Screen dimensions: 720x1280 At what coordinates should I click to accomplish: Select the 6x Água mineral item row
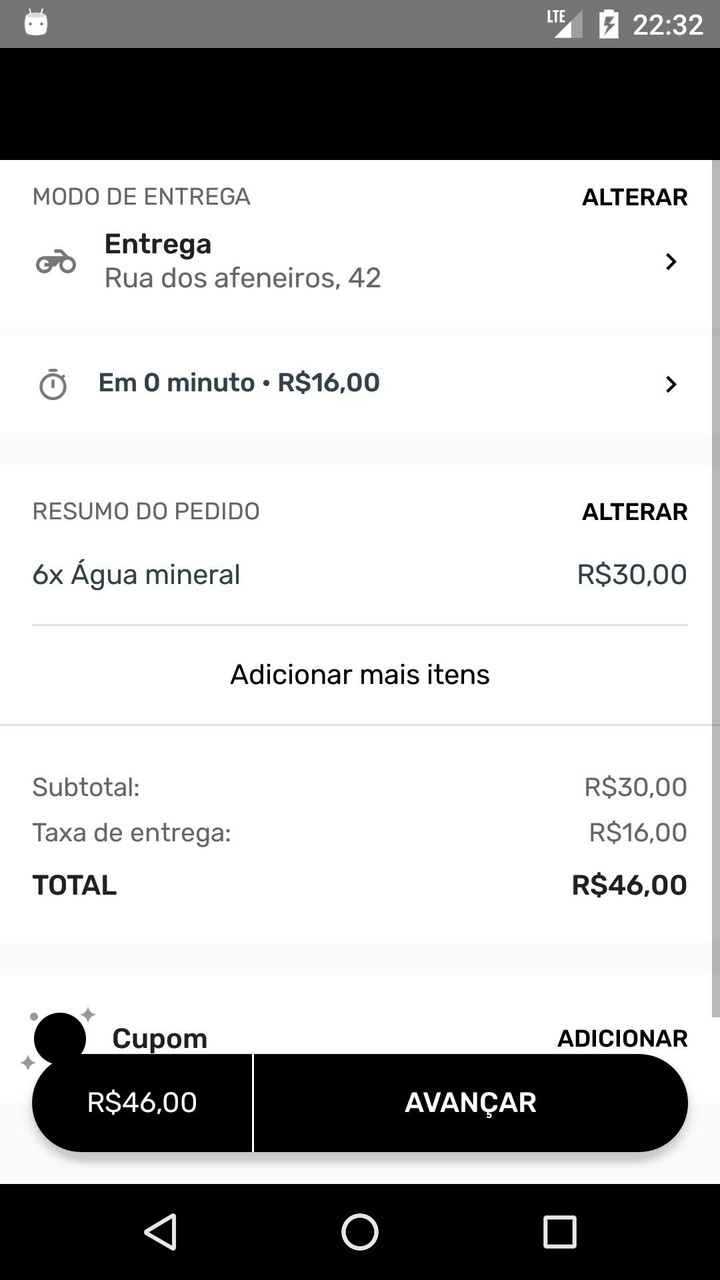[x=360, y=574]
